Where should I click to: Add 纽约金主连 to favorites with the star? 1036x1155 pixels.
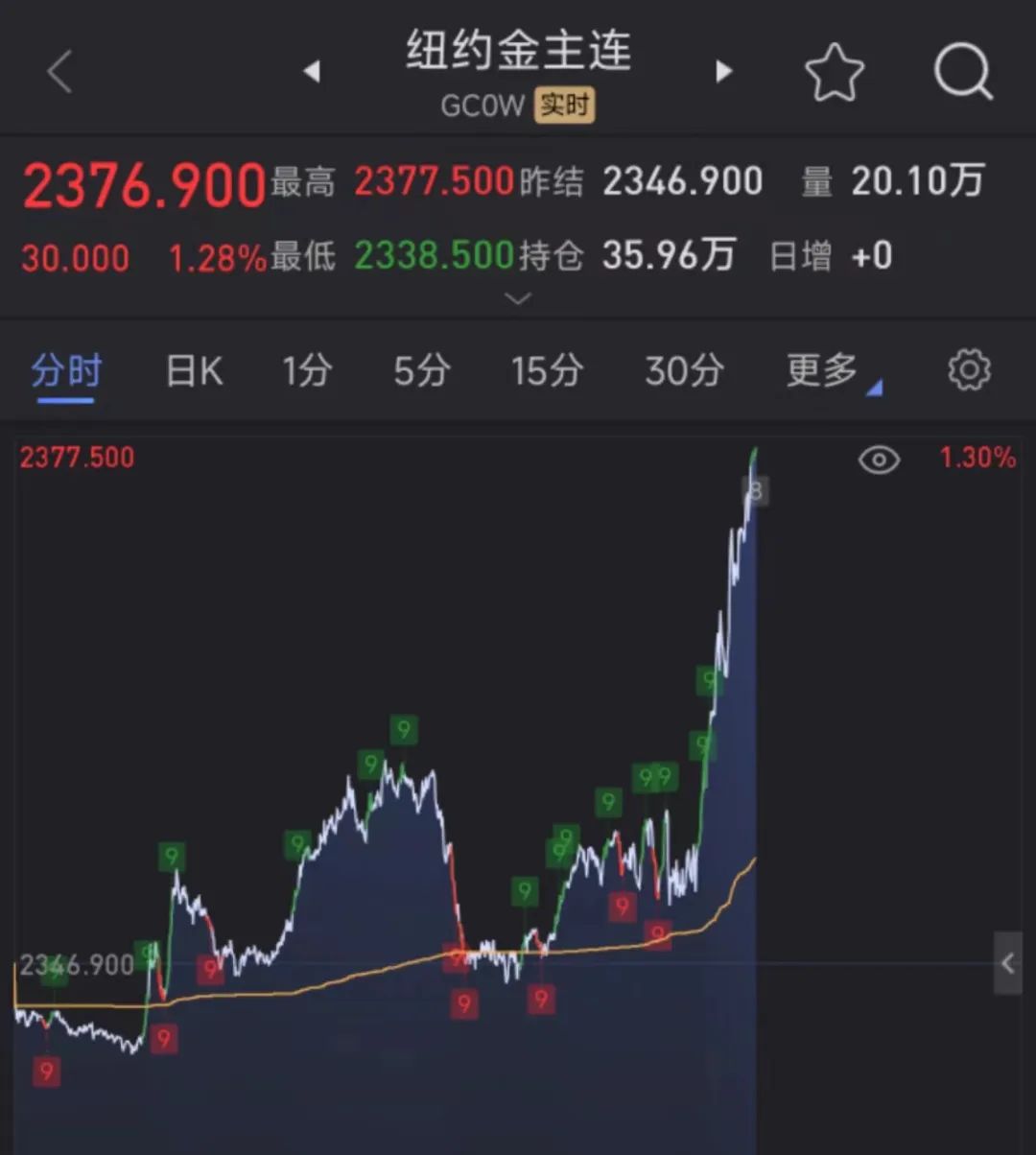click(834, 73)
